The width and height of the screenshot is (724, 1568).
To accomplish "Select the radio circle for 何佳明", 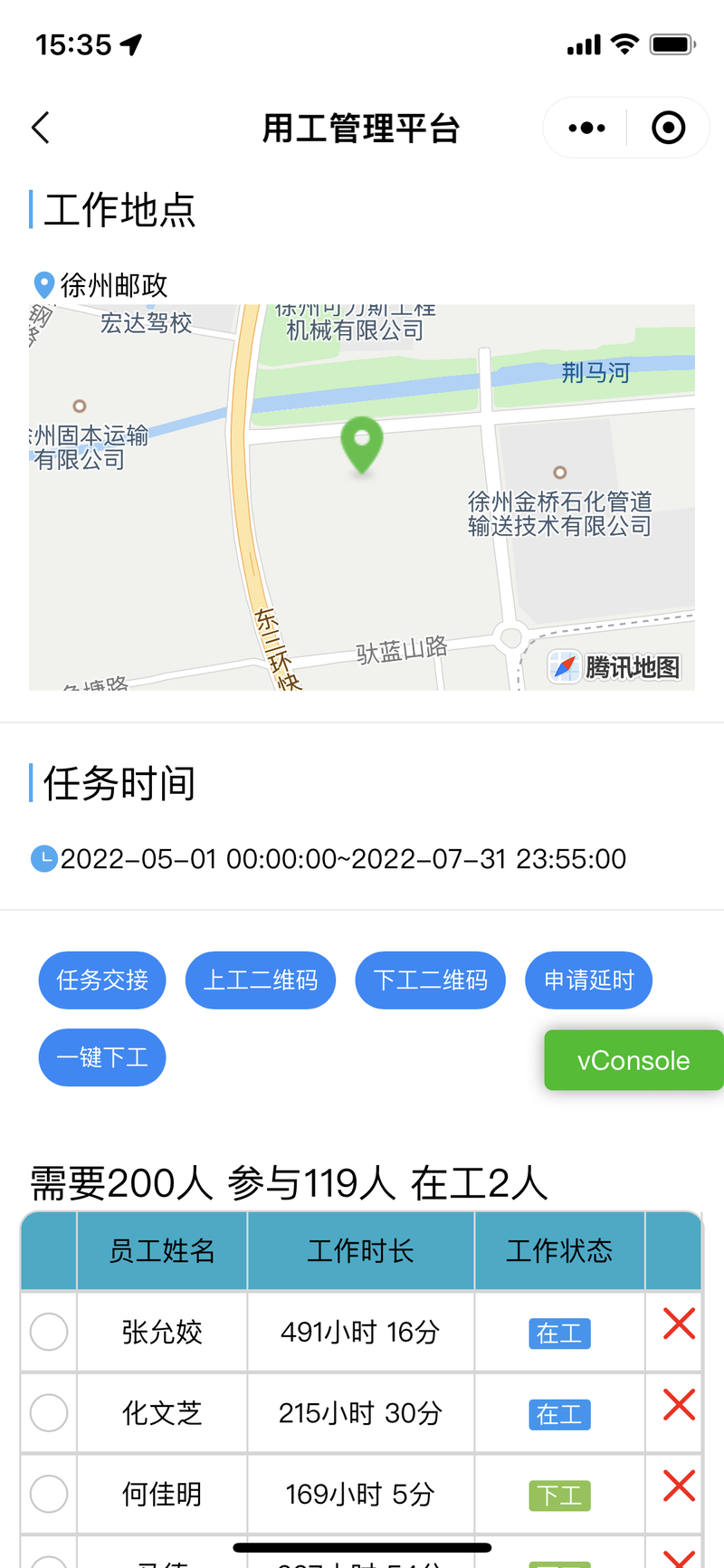I will [49, 1494].
